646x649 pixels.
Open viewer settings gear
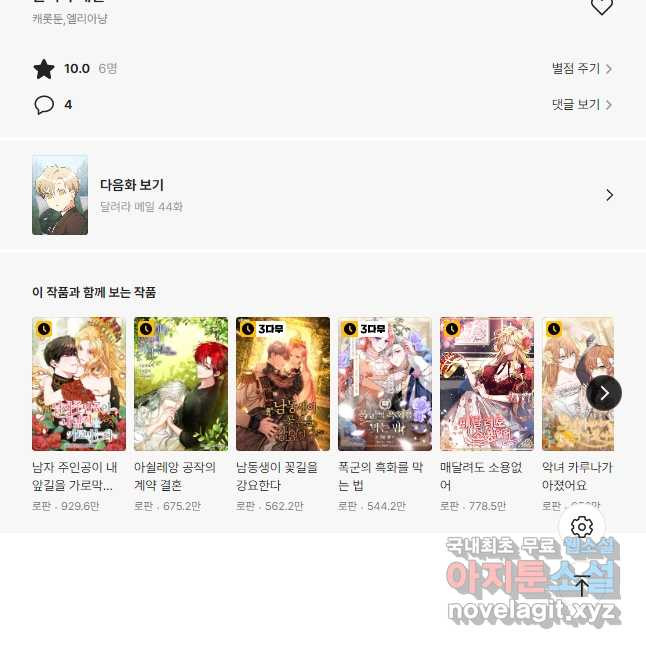[x=582, y=527]
